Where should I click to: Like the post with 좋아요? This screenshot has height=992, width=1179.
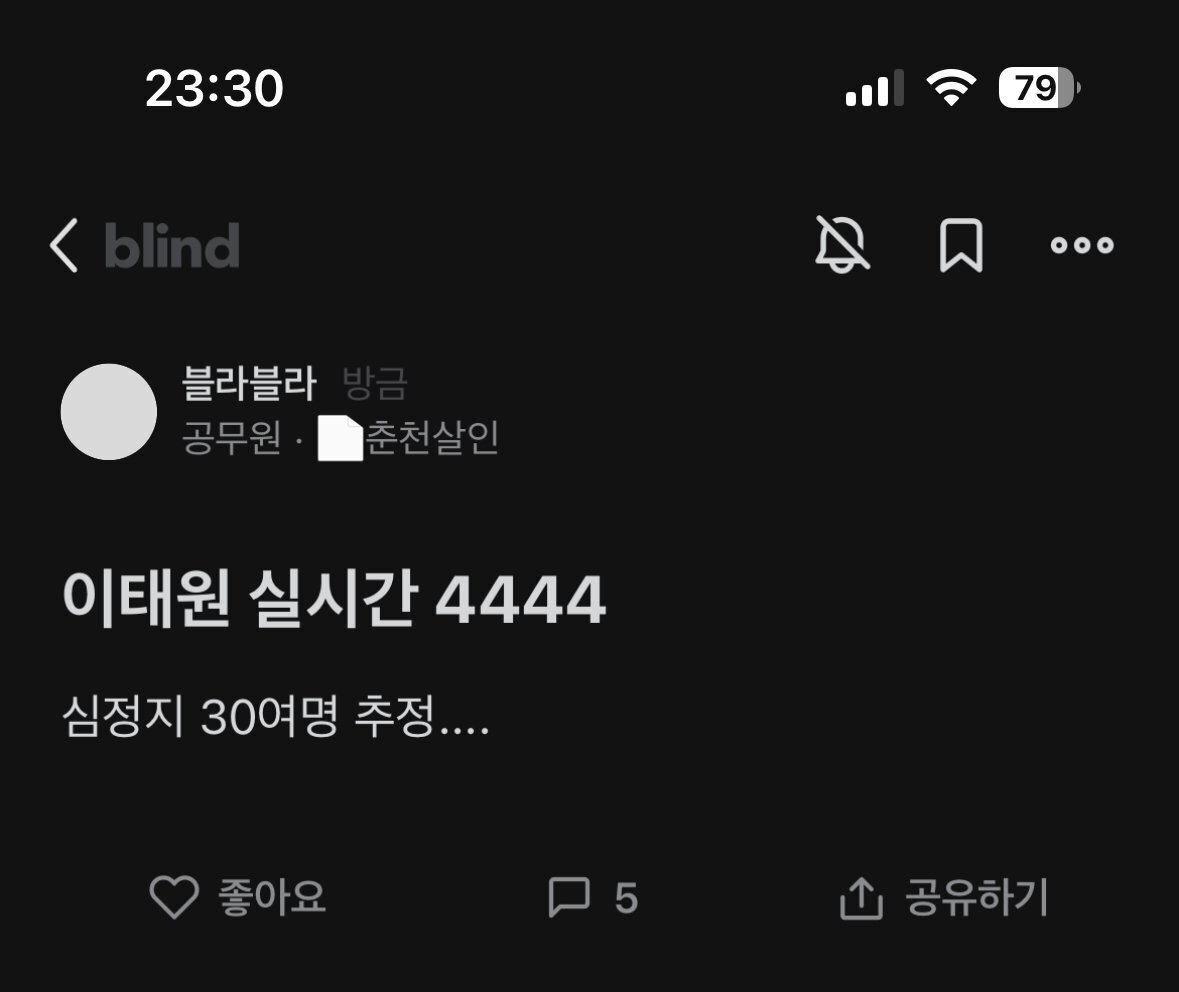[238, 897]
